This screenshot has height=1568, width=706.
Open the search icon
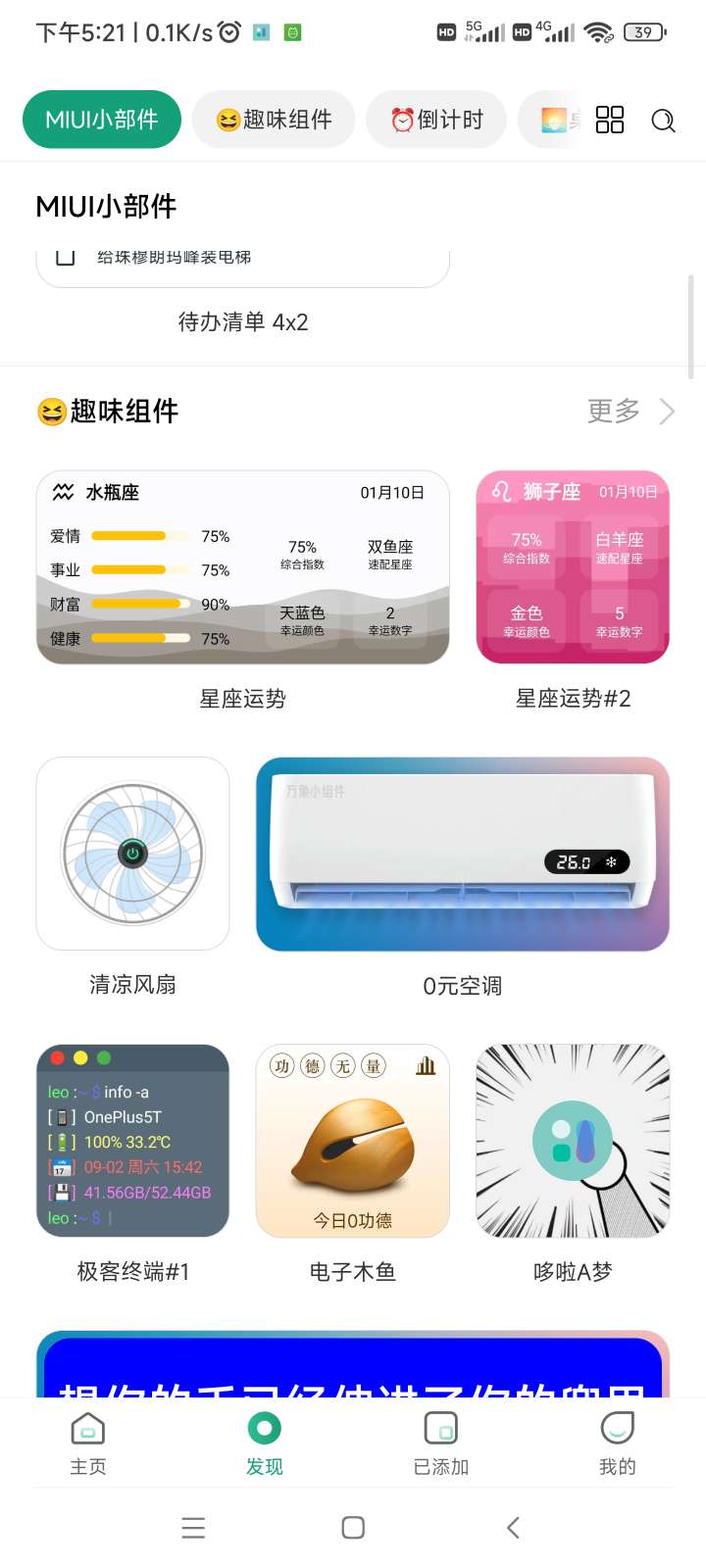[664, 121]
